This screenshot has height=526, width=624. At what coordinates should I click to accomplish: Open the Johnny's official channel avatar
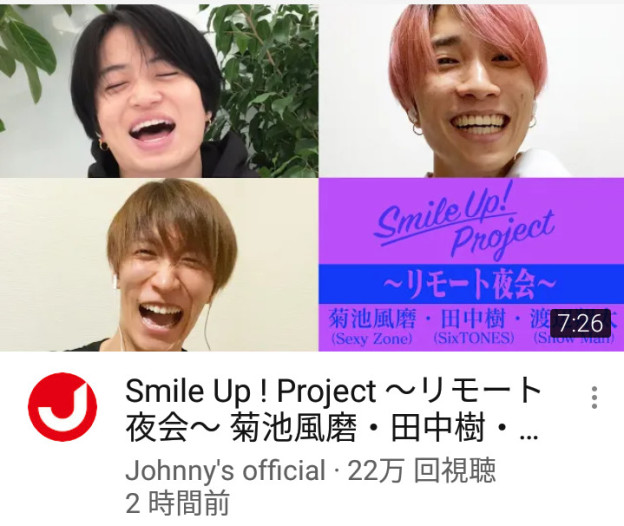coord(62,408)
